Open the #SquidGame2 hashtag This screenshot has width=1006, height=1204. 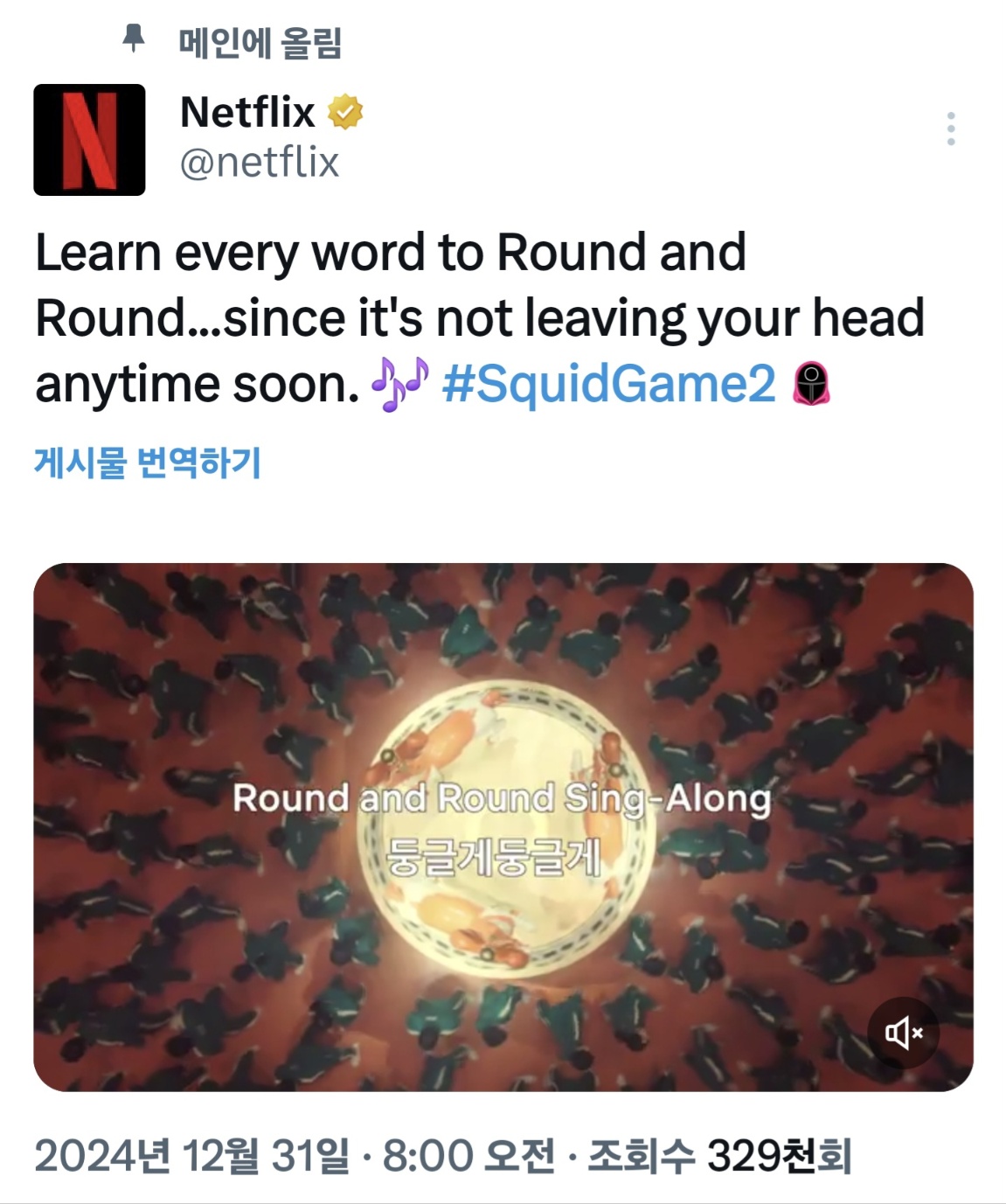608,384
